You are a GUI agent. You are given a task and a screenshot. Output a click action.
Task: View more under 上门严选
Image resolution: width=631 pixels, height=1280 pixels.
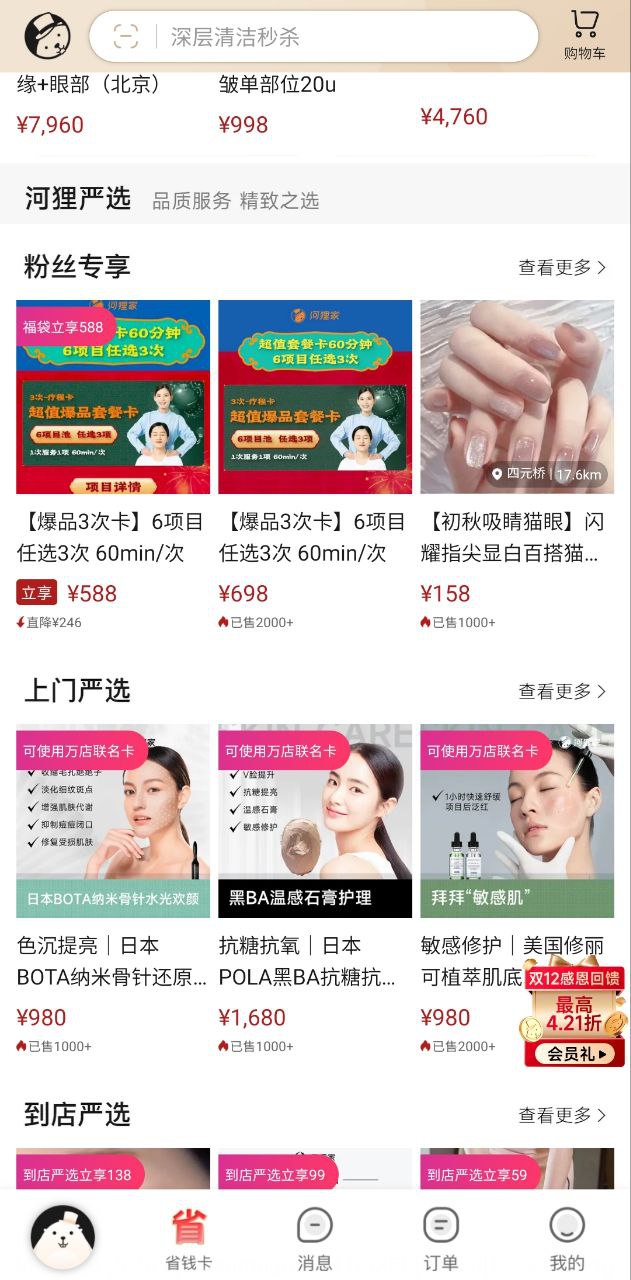[562, 691]
